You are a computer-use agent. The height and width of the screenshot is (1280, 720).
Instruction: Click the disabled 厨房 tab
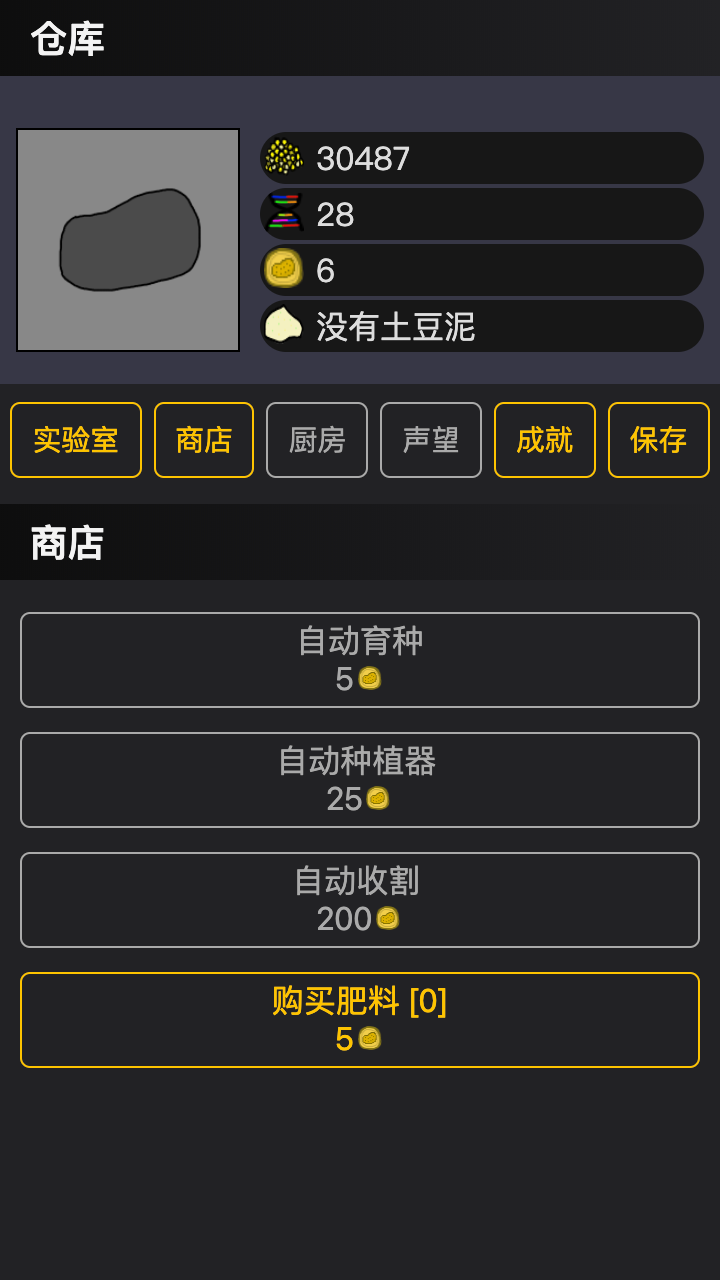click(x=317, y=439)
